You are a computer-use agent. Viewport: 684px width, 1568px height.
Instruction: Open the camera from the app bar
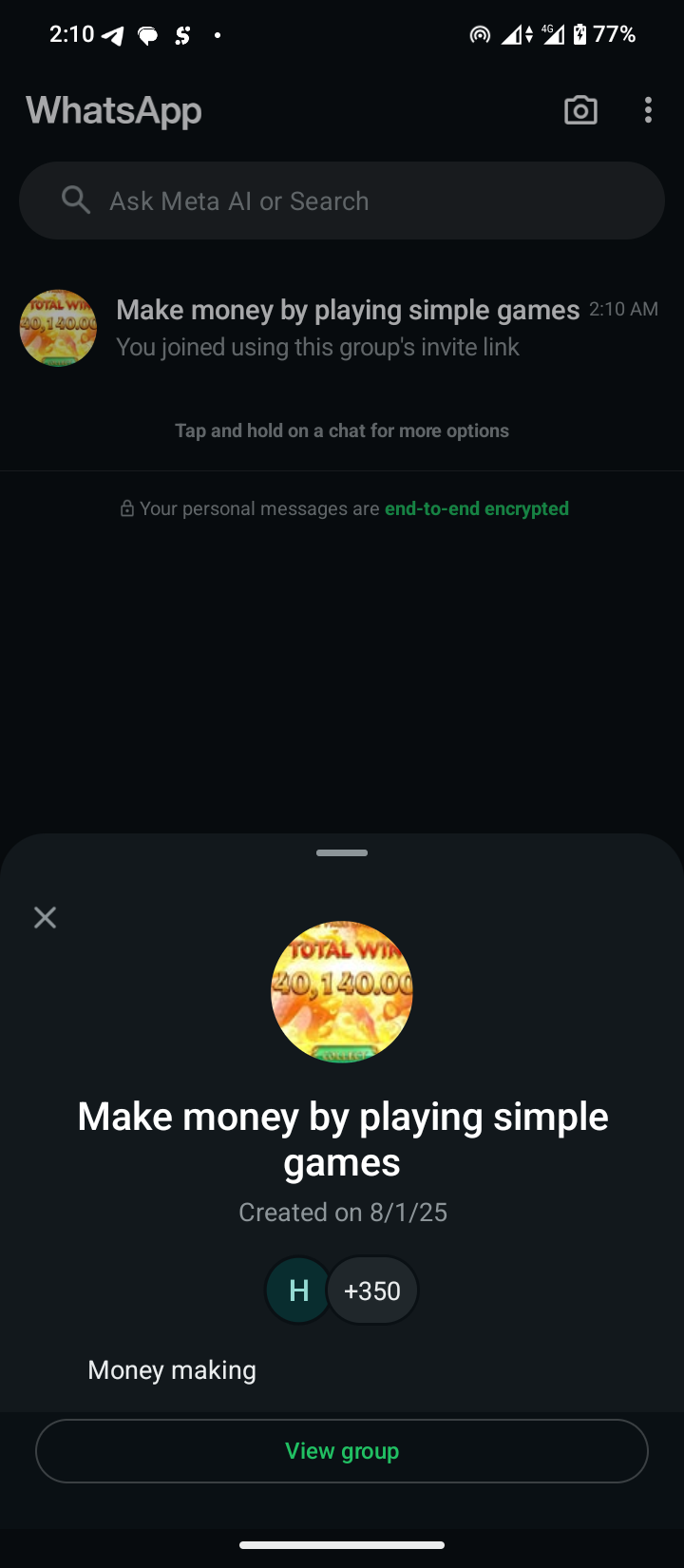click(x=580, y=110)
